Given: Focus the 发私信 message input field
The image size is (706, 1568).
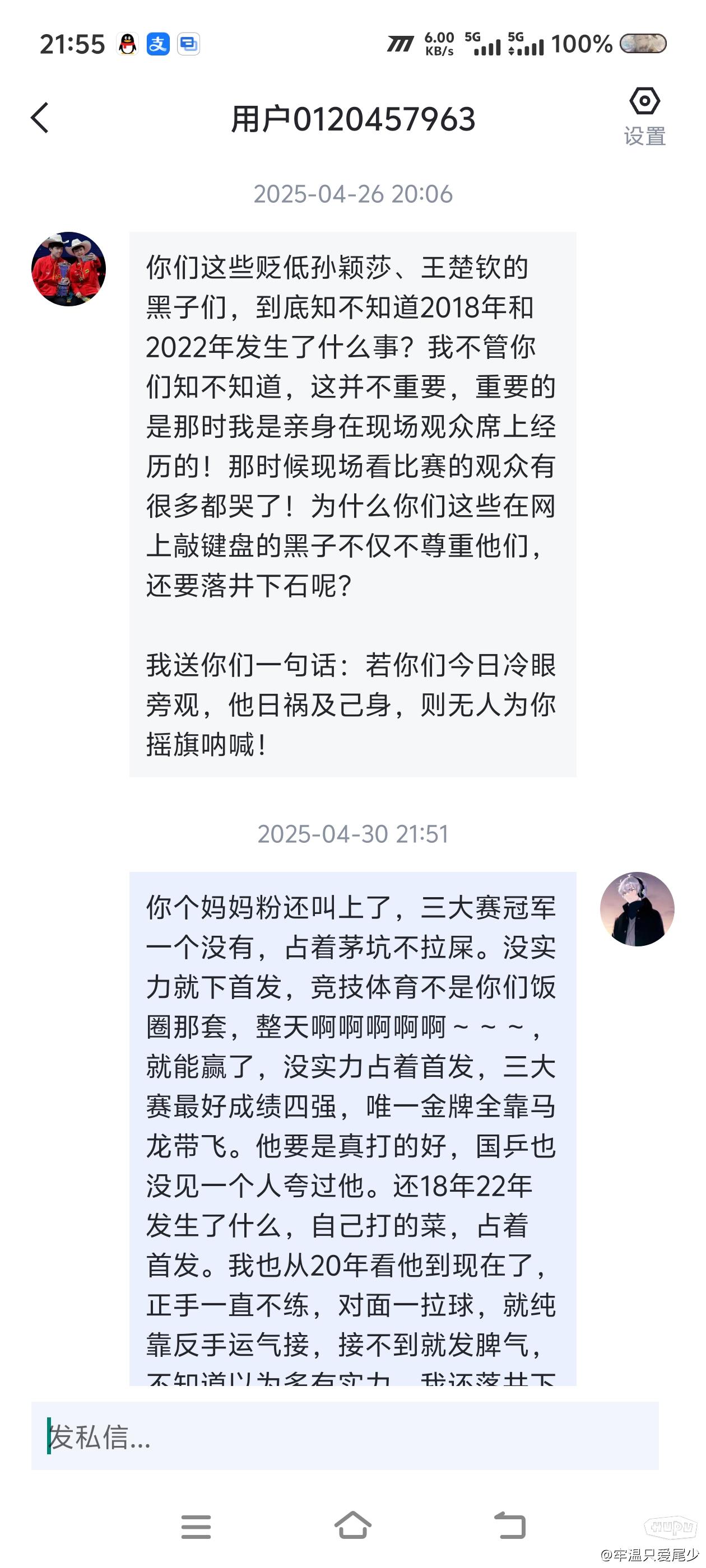Looking at the screenshot, I should click(345, 1435).
